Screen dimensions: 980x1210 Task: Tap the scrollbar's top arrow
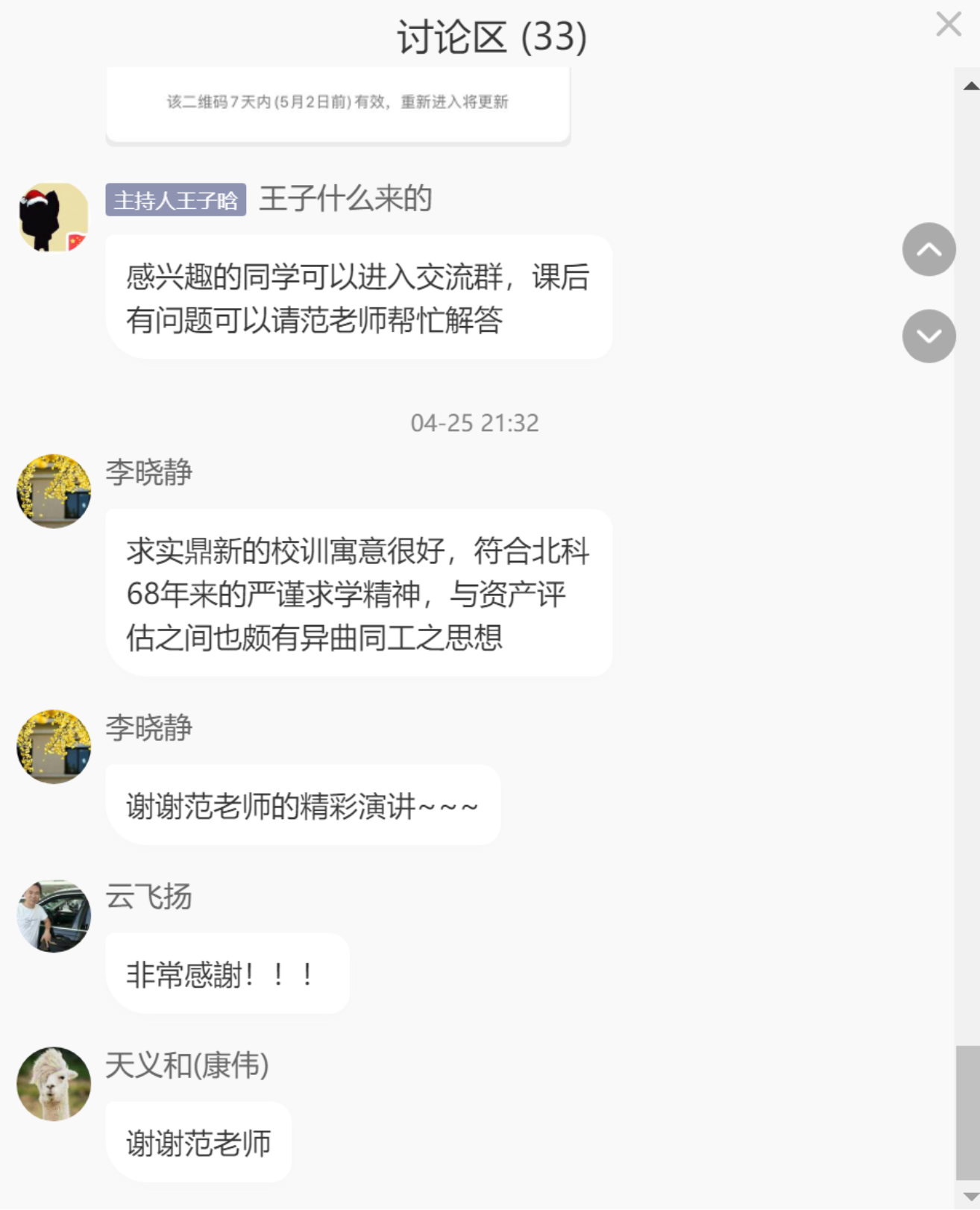coord(970,86)
